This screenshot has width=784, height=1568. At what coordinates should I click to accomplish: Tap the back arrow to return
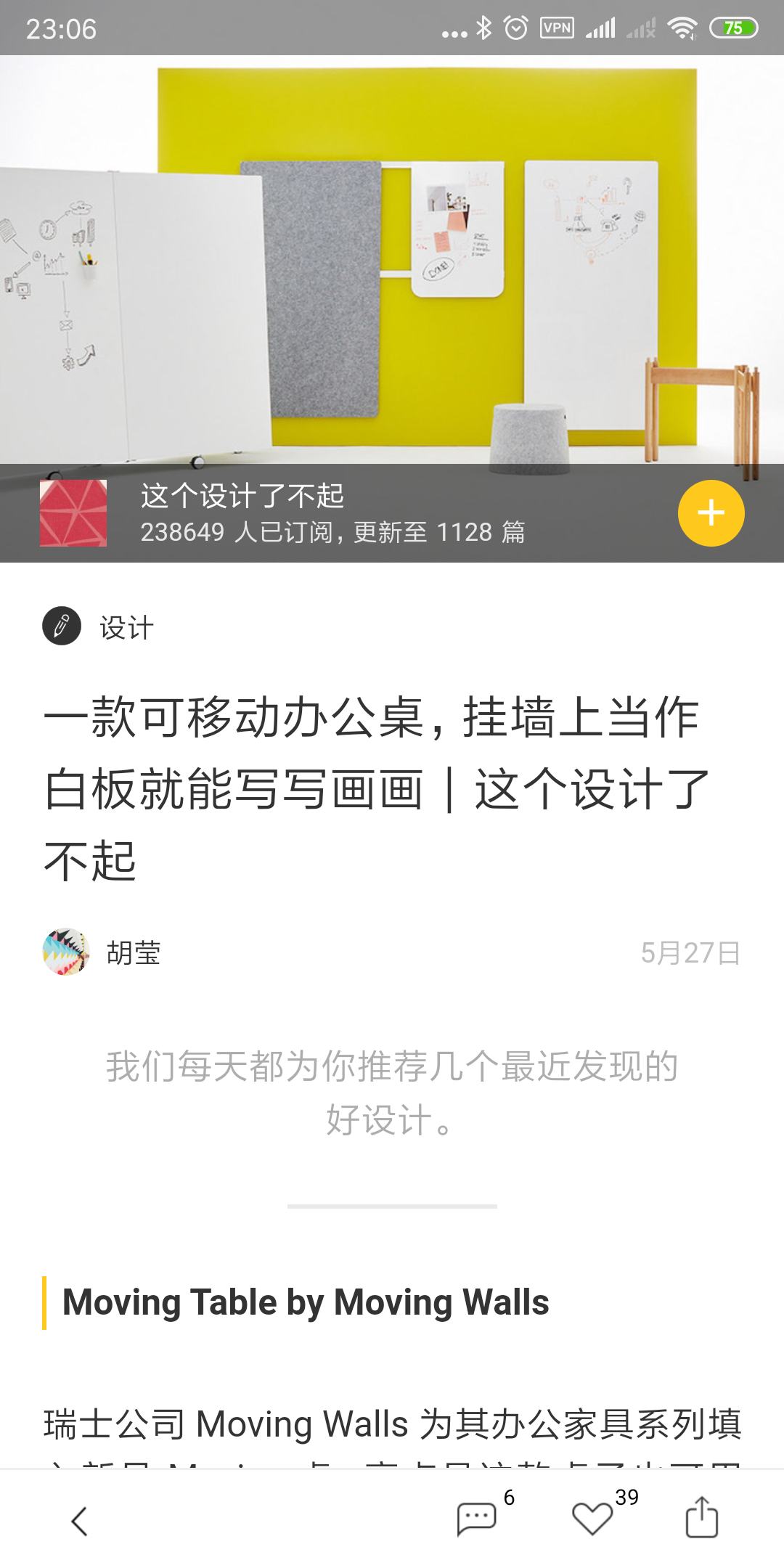coord(80,1519)
